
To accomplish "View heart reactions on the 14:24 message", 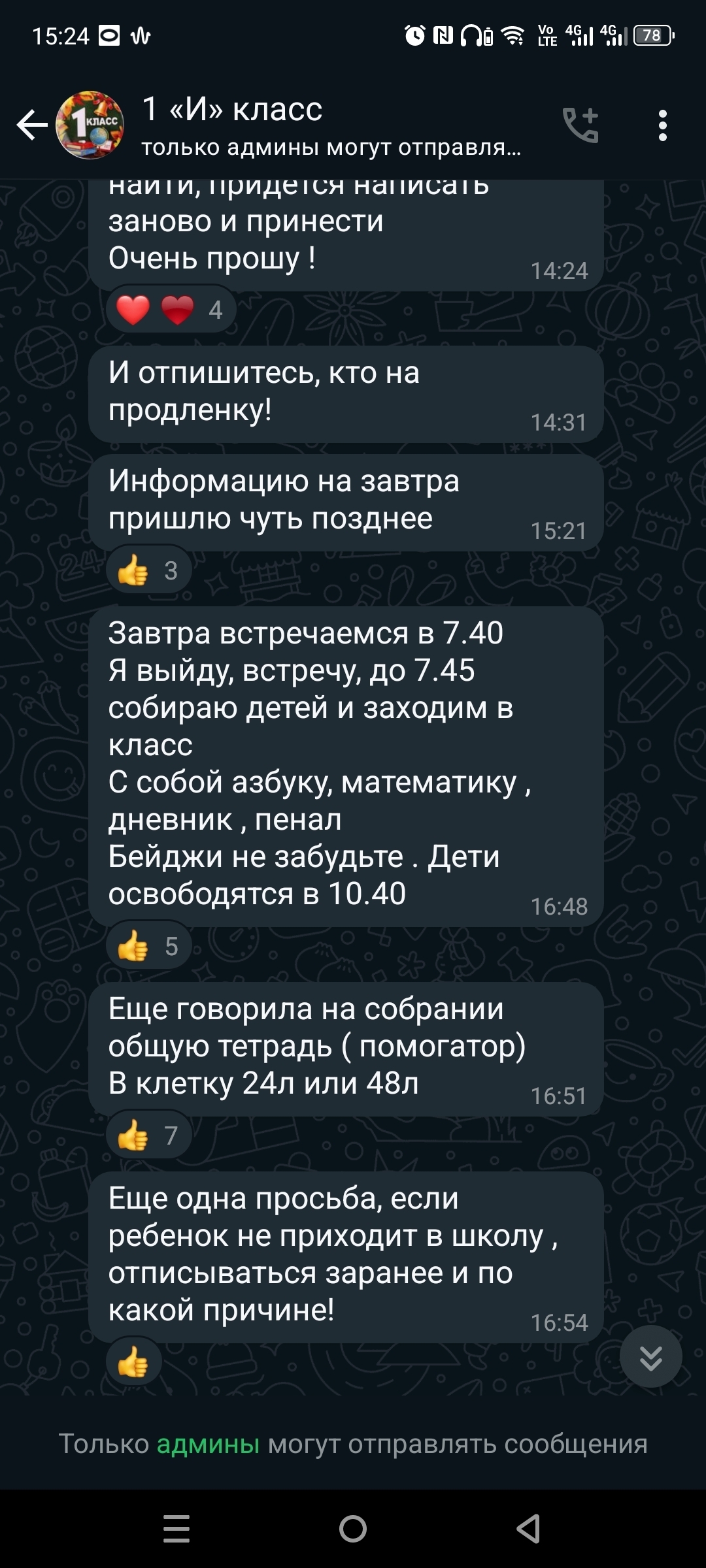I will pyautogui.click(x=170, y=310).
